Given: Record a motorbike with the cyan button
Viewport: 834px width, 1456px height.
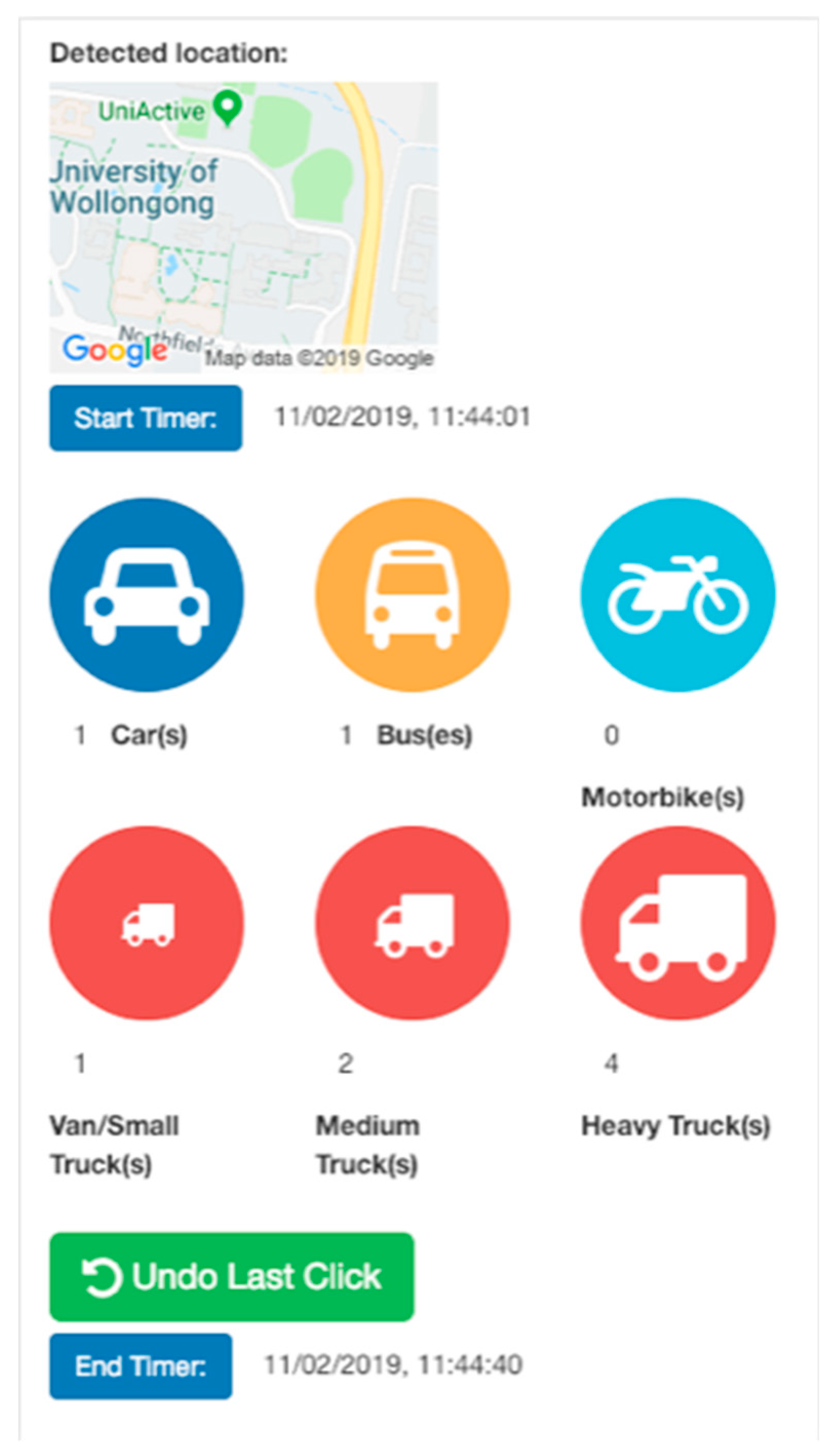Looking at the screenshot, I should tap(677, 594).
